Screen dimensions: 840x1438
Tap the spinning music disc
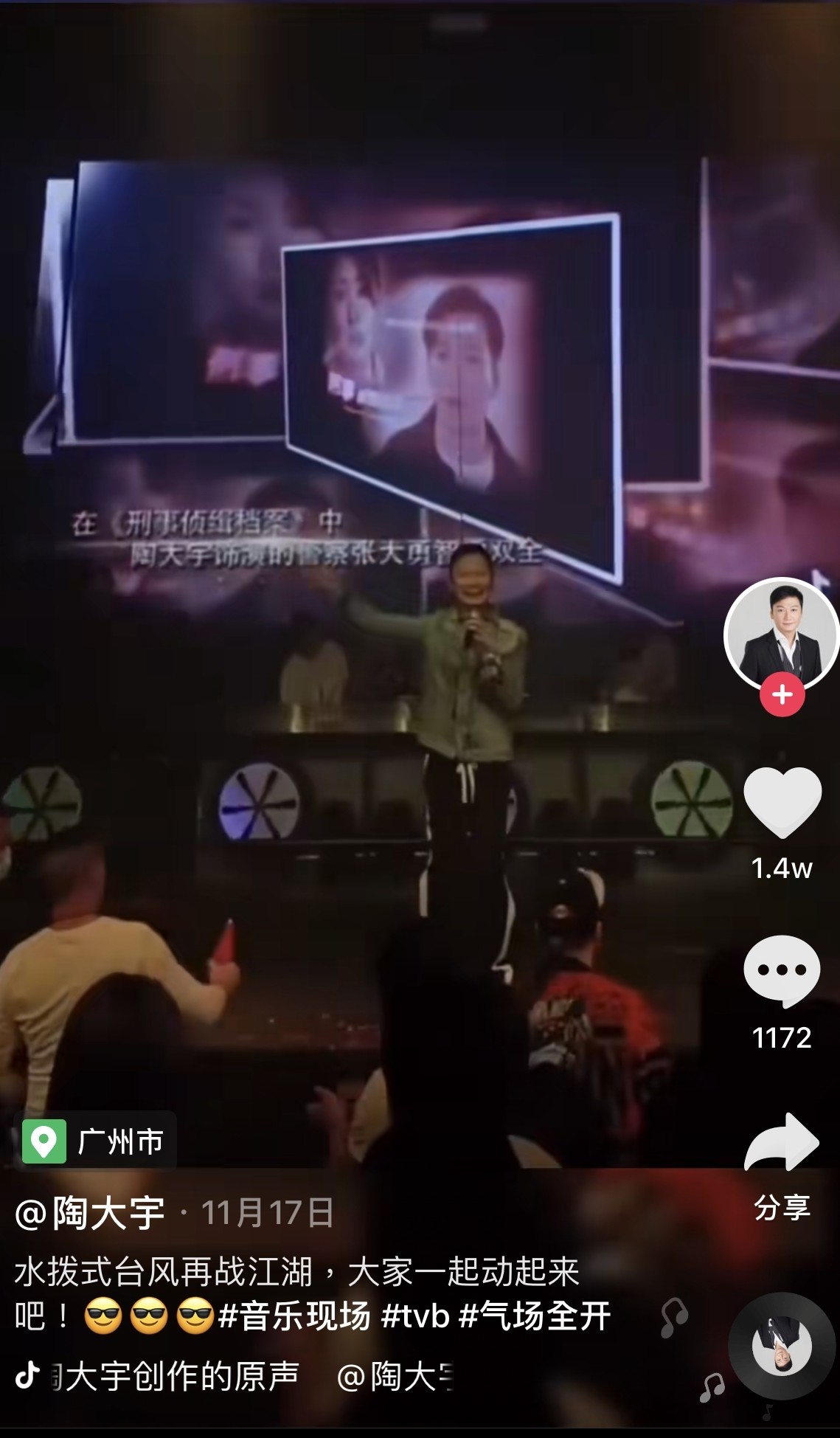pyautogui.click(x=782, y=1346)
